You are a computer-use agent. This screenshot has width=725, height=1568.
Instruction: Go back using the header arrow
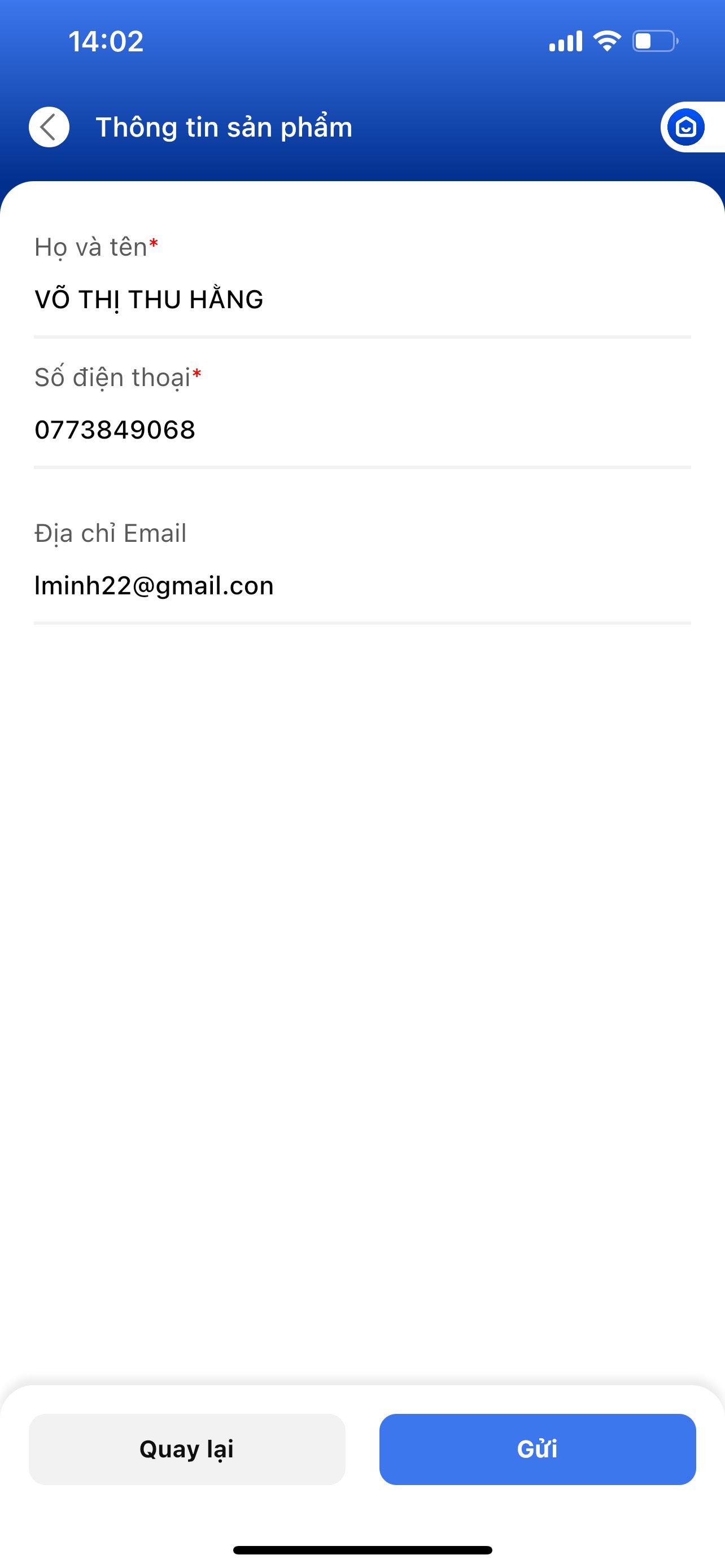(x=49, y=127)
